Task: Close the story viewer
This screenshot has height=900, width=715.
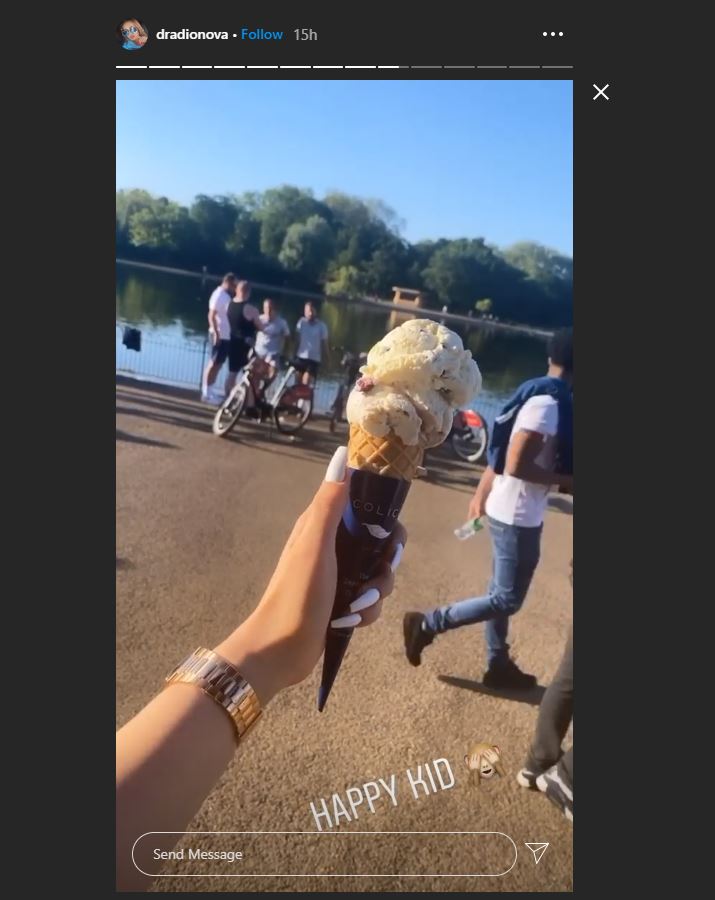Action: [600, 92]
